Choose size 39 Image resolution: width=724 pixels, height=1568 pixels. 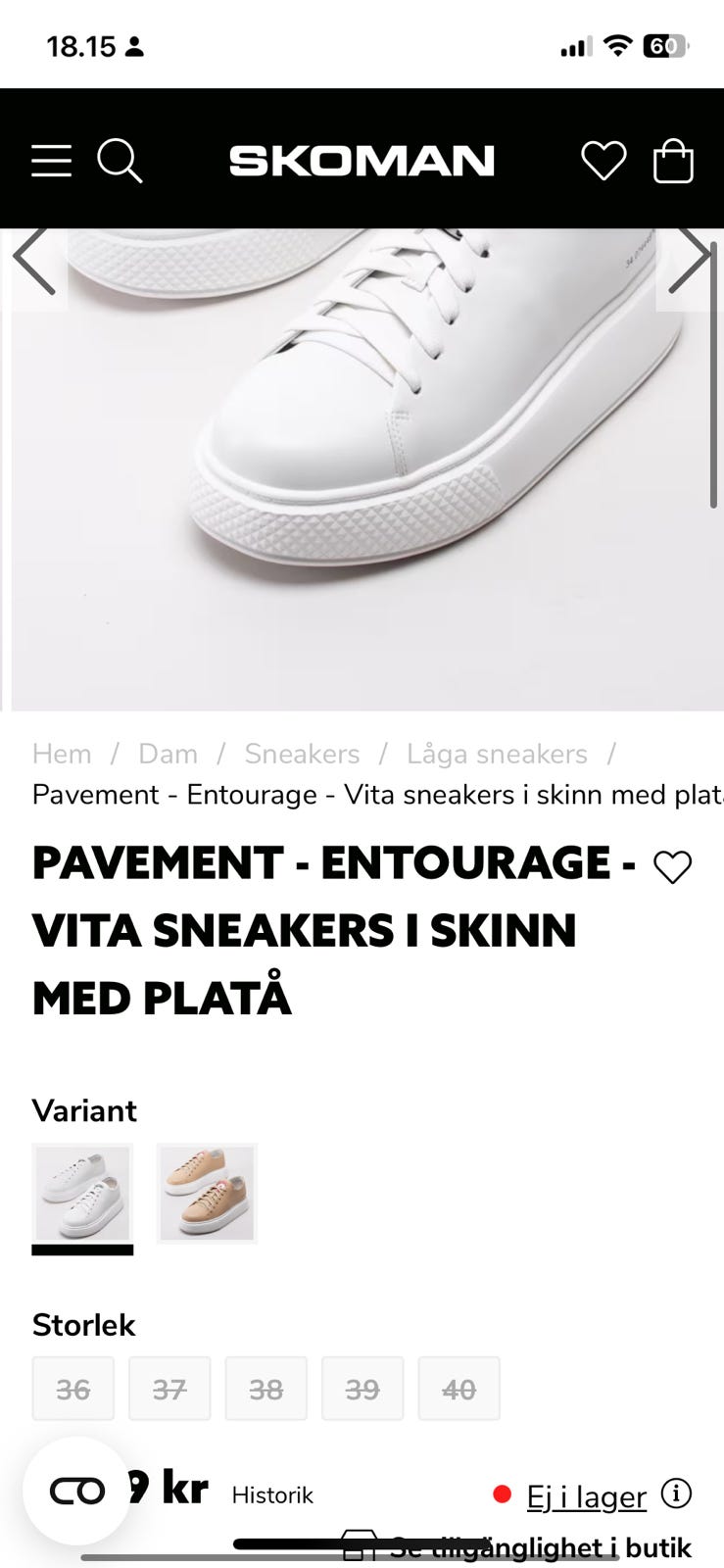(x=362, y=1389)
